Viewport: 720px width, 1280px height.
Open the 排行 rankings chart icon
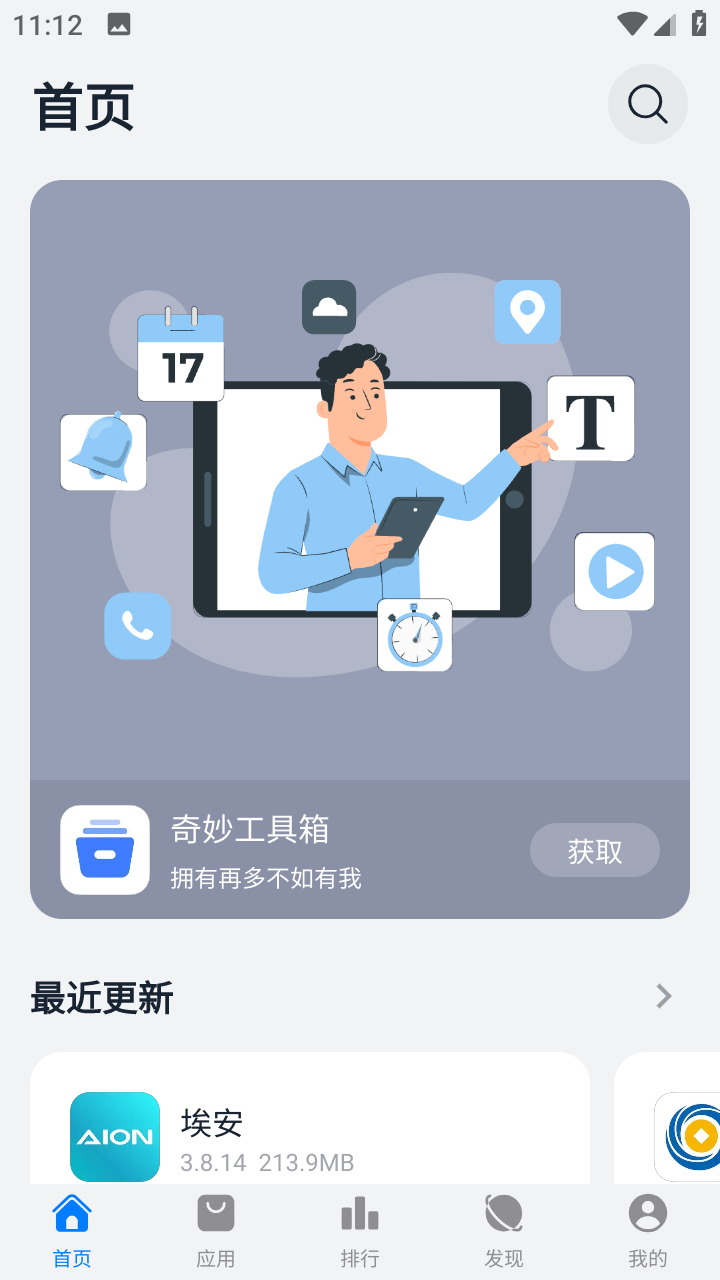pyautogui.click(x=359, y=1212)
